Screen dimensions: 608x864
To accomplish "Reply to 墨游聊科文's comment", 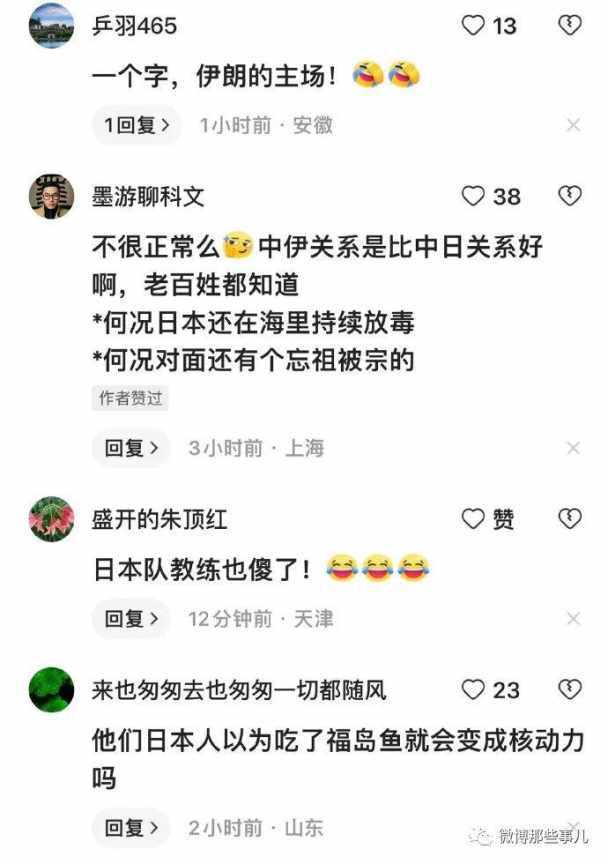I will click(132, 448).
